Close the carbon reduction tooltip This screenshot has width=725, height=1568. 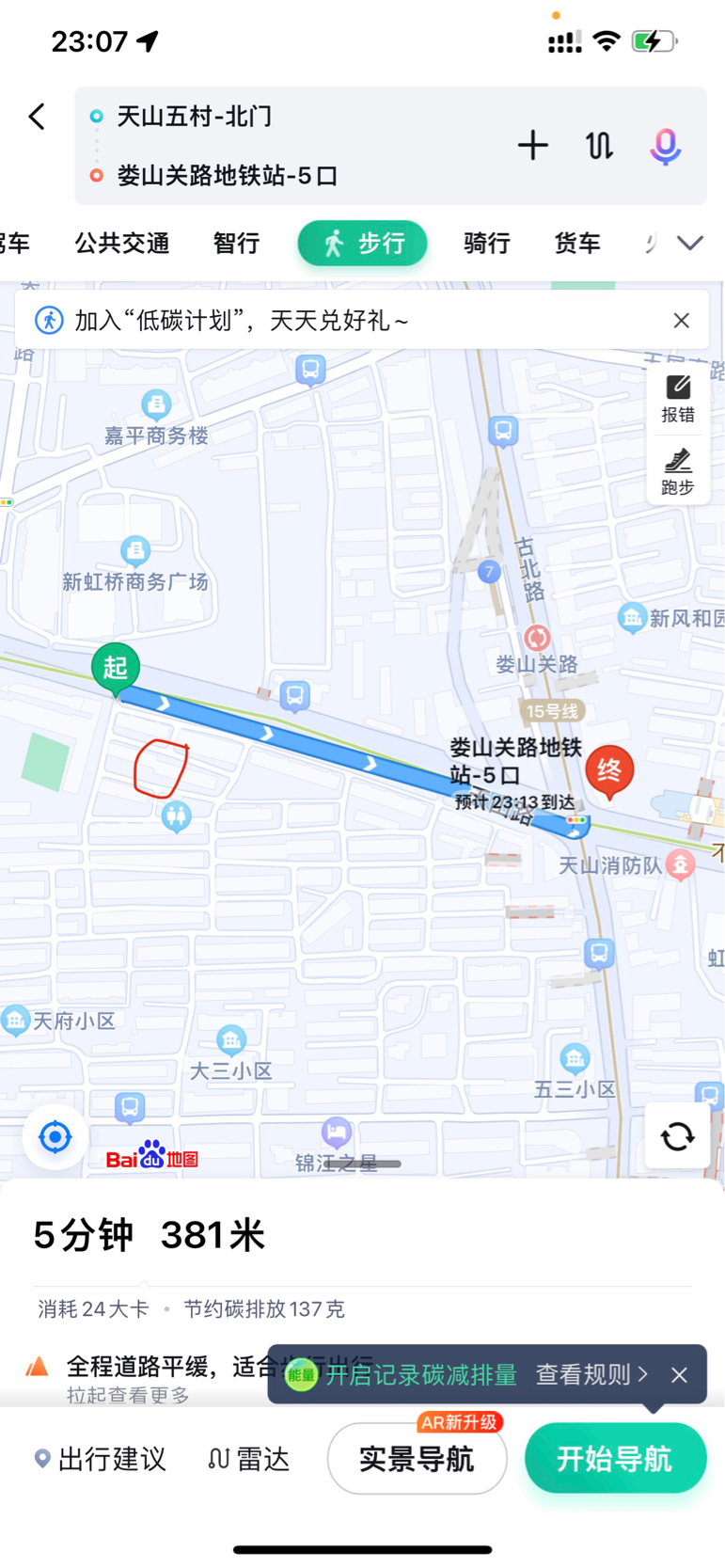[680, 1375]
